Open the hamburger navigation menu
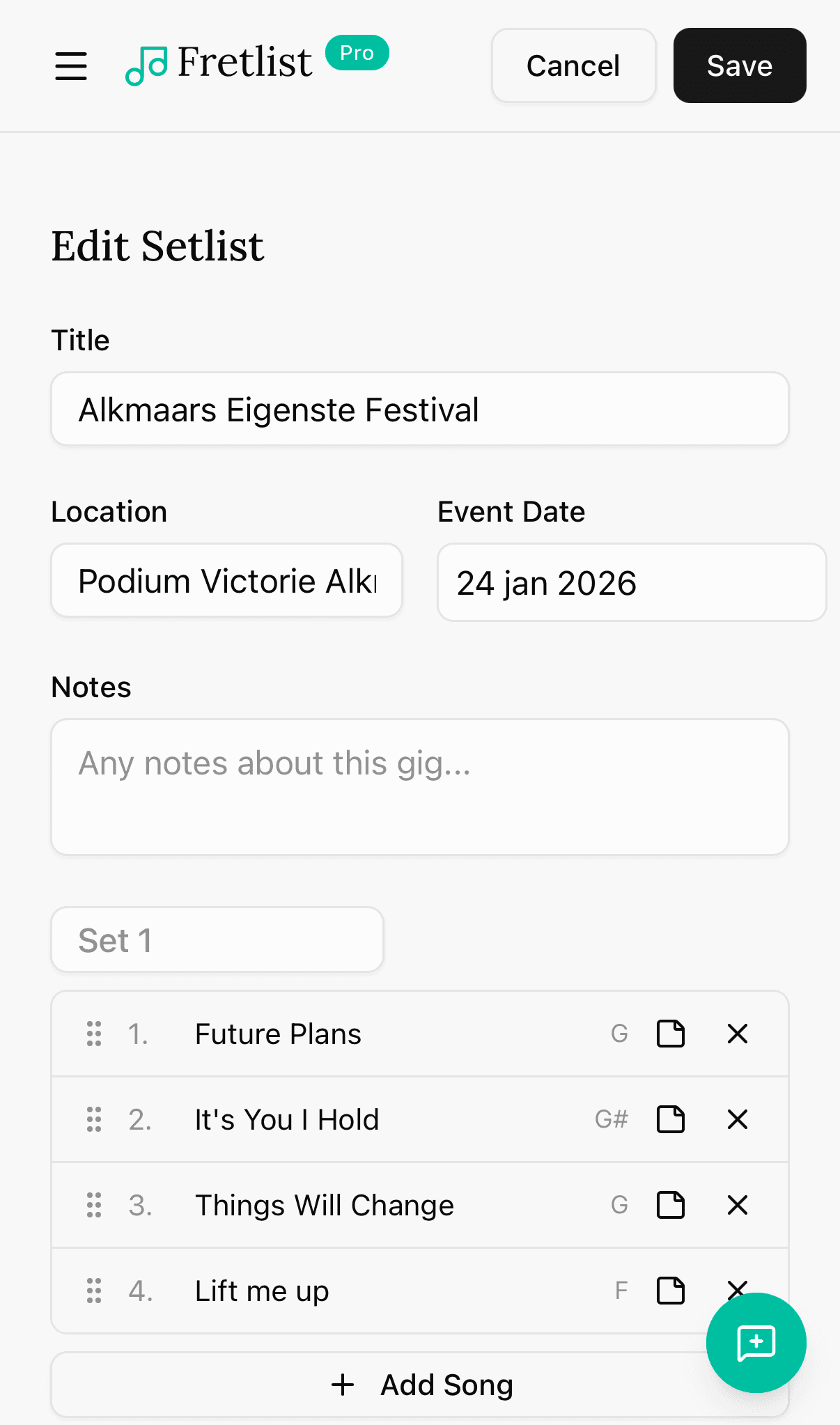This screenshot has height=1425, width=840. pyautogui.click(x=70, y=66)
